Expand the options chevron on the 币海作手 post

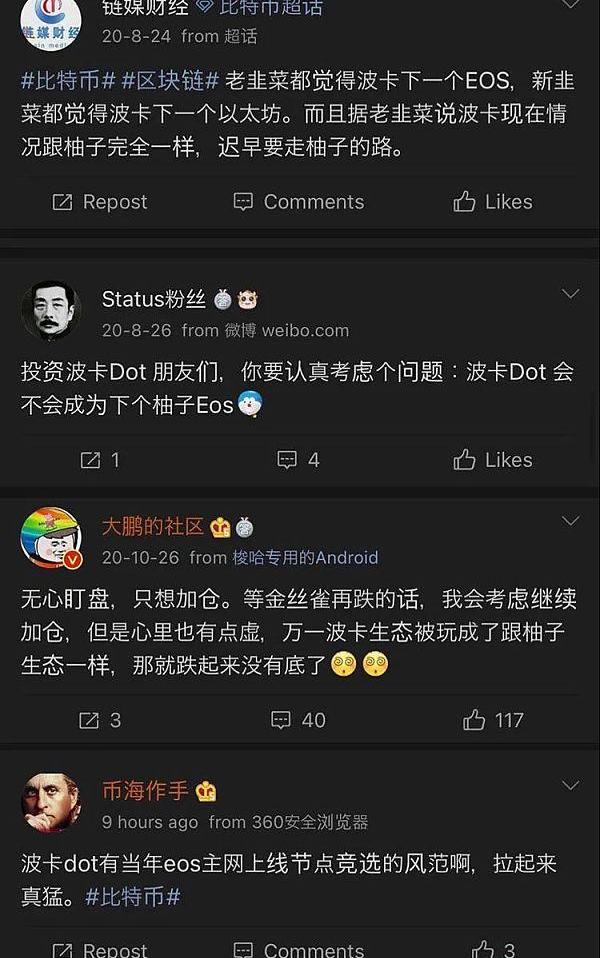pyautogui.click(x=570, y=785)
